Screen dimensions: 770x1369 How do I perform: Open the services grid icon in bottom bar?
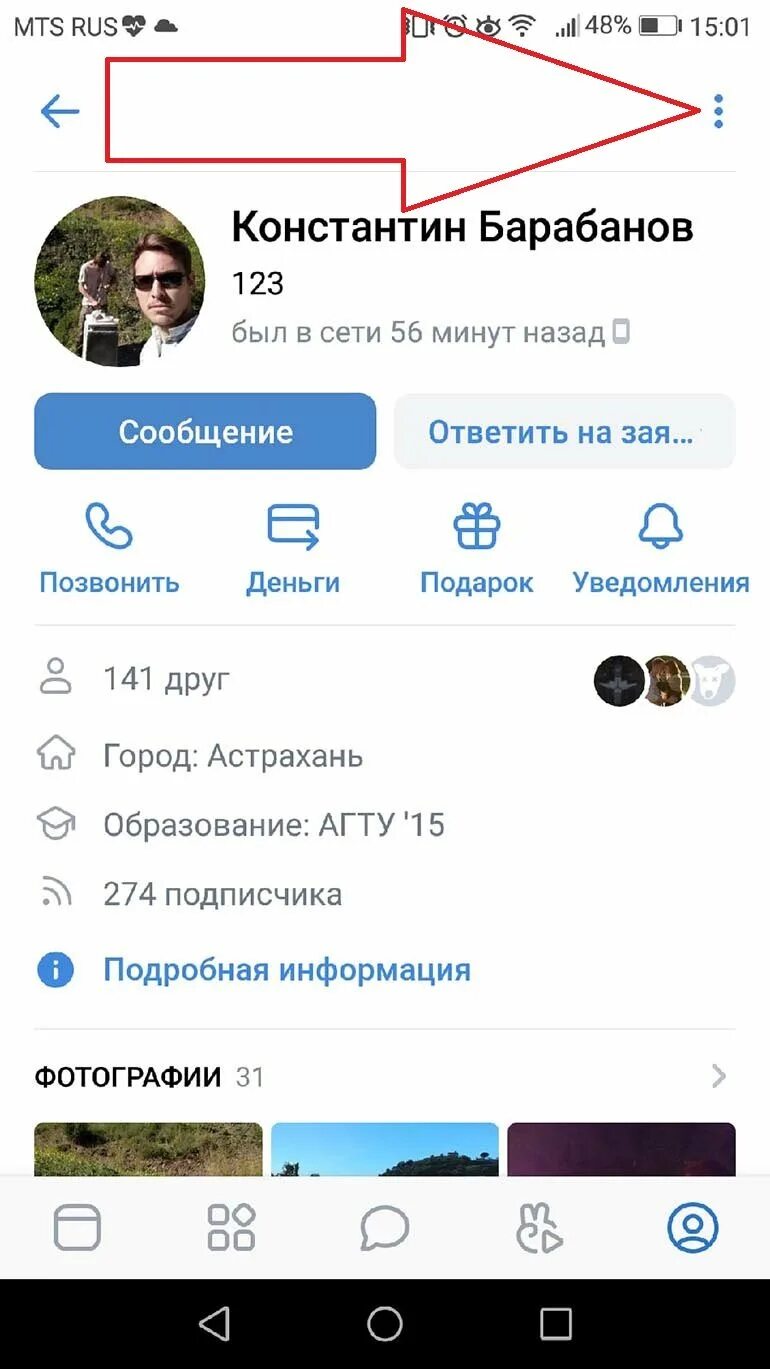230,1228
